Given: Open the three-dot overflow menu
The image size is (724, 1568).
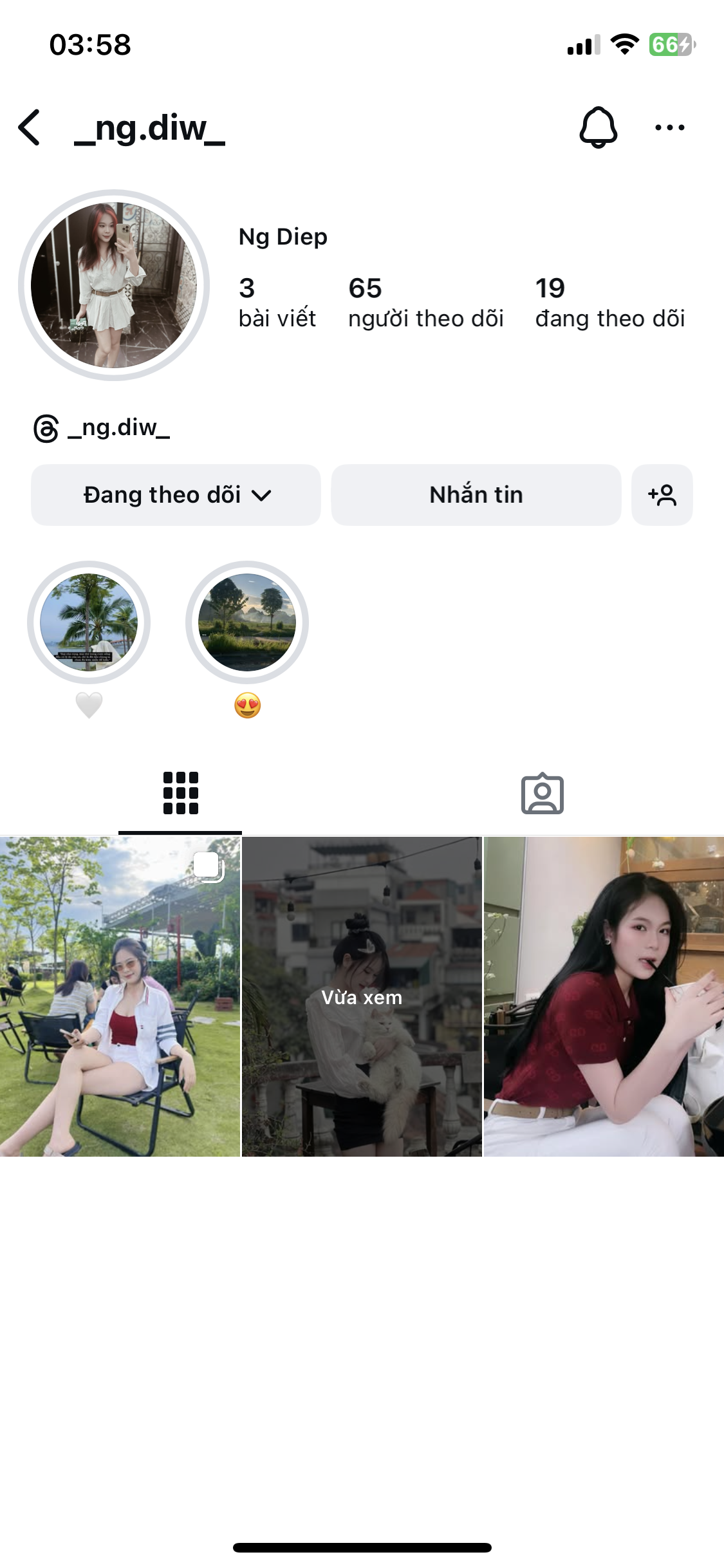Looking at the screenshot, I should point(669,127).
